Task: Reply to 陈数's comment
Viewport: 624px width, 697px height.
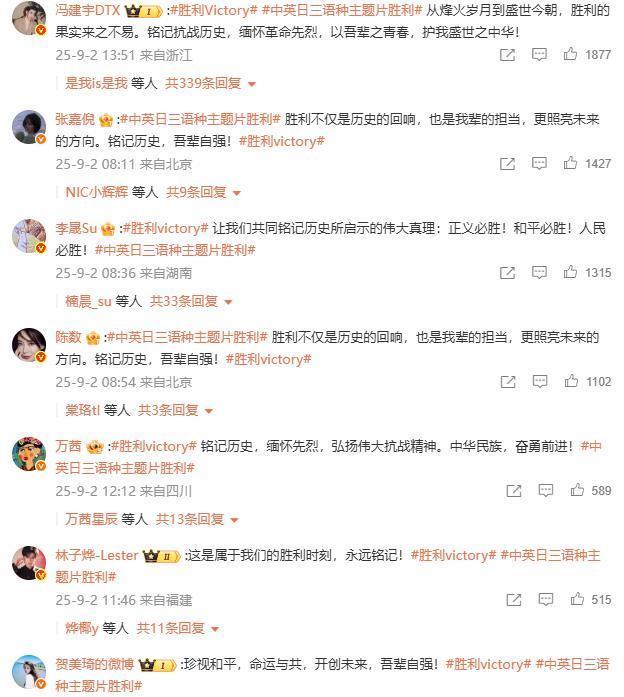Action: (540, 381)
